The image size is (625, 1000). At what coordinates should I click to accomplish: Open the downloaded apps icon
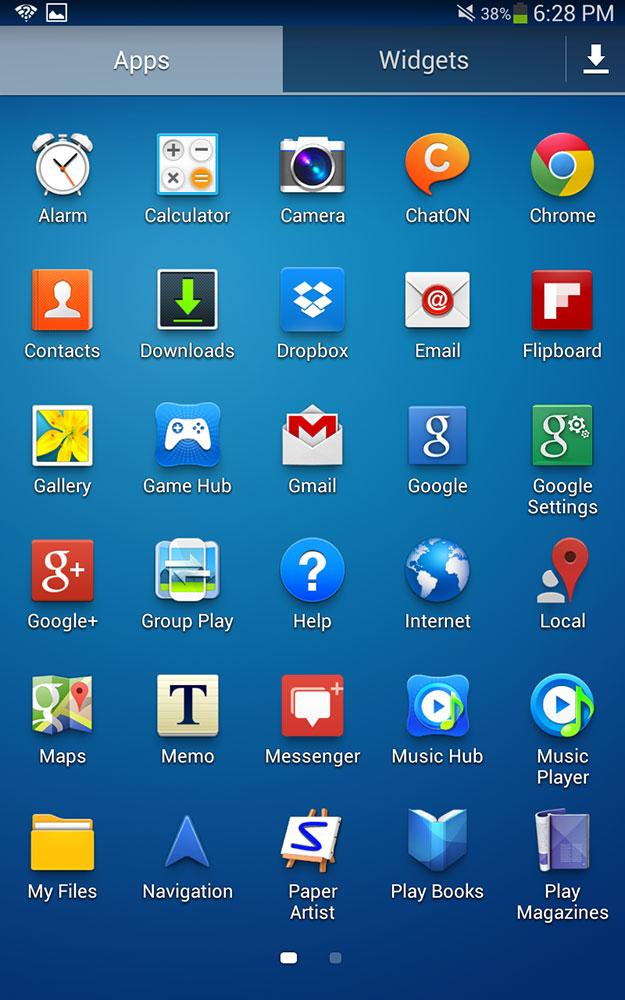click(x=596, y=59)
